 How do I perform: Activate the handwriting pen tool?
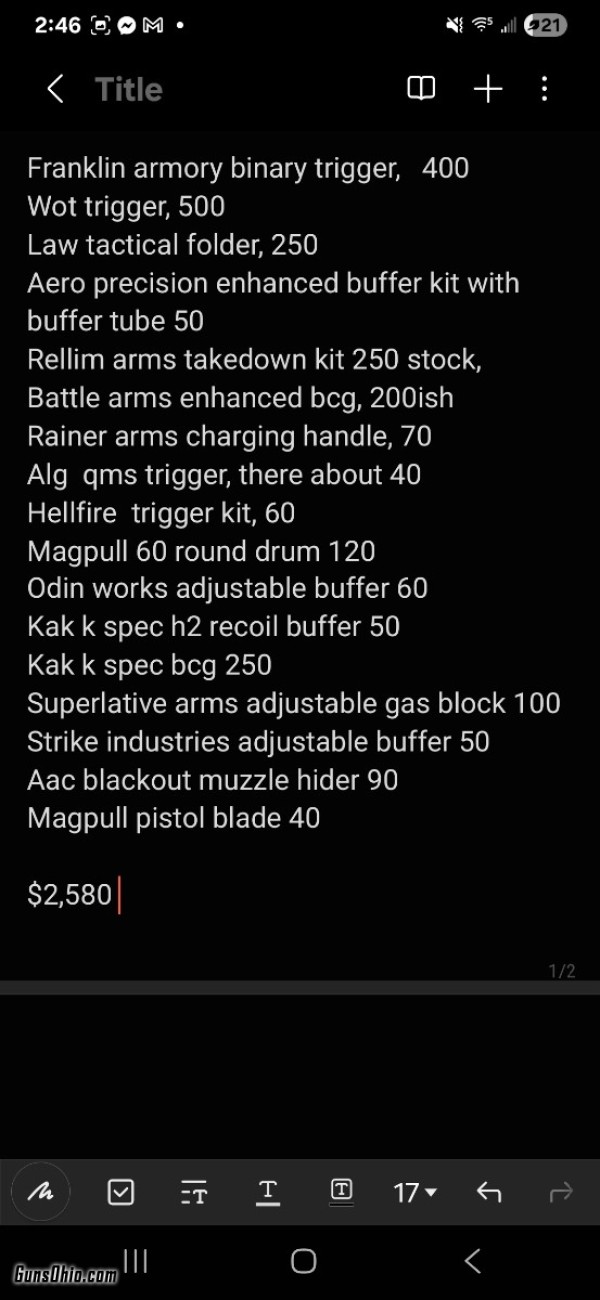pos(40,1192)
